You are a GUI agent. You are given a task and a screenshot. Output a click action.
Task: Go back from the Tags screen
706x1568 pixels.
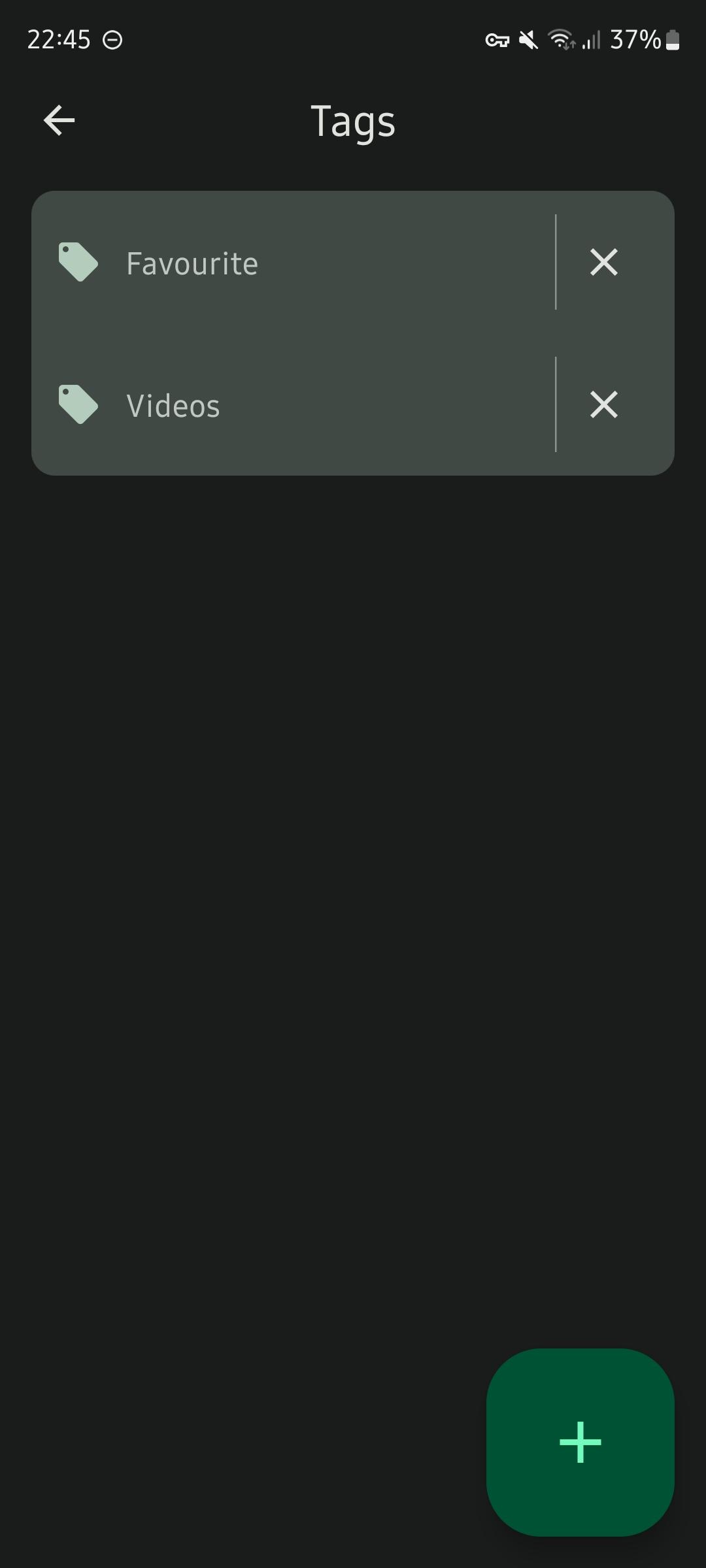coord(59,121)
